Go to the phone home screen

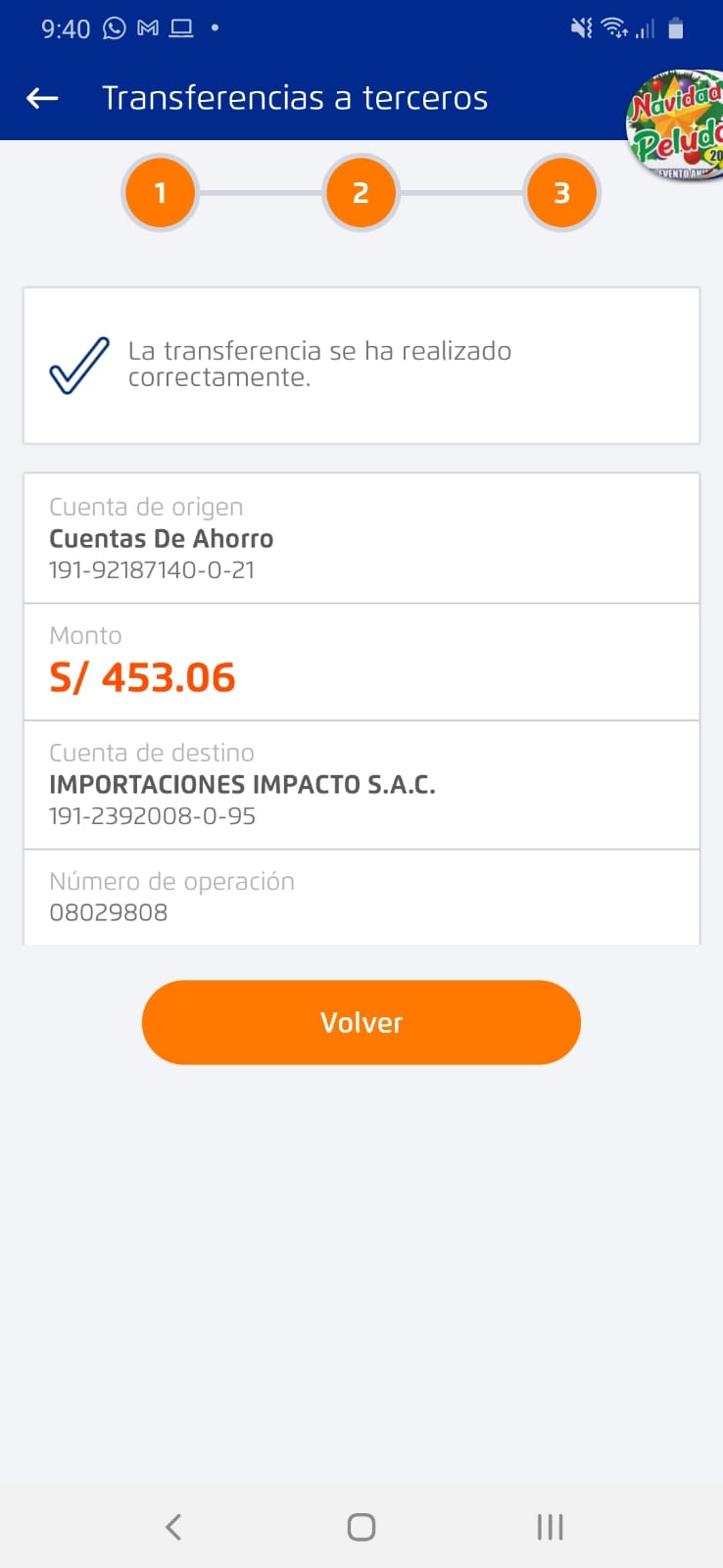click(x=361, y=1526)
